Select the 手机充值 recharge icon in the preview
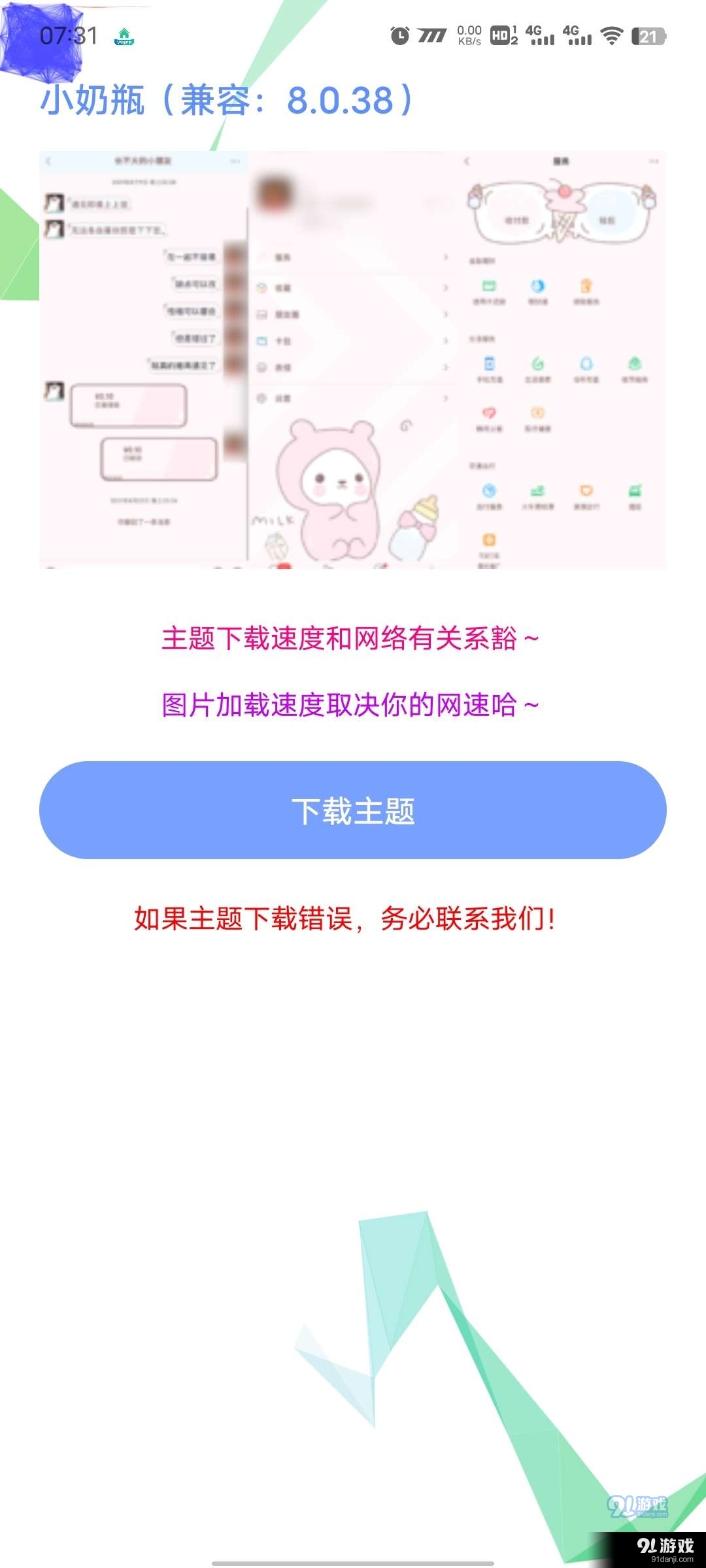706x1568 pixels. point(490,363)
